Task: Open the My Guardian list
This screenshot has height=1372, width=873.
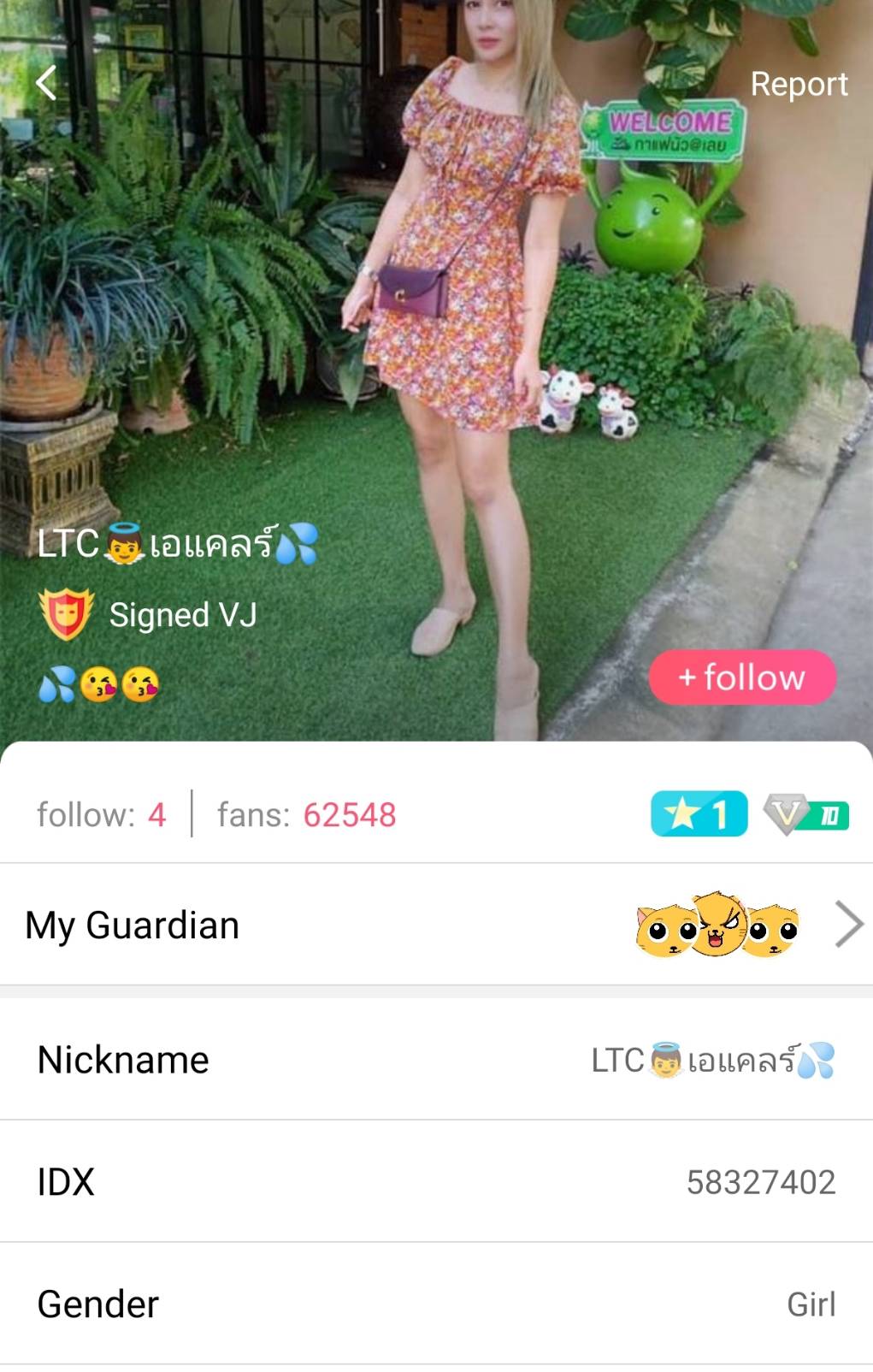Action: [436, 925]
